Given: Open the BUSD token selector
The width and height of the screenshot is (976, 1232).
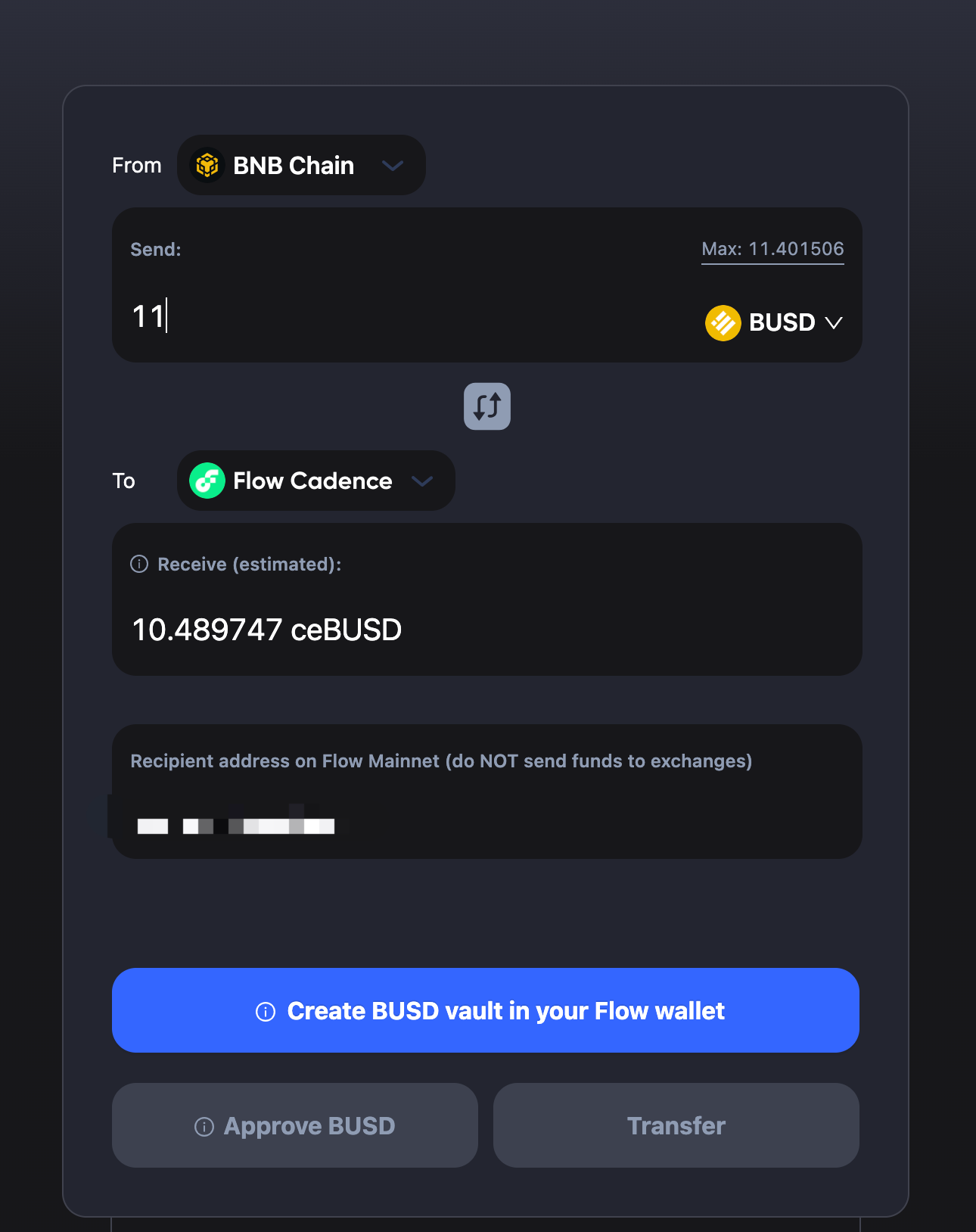Looking at the screenshot, I should click(775, 323).
